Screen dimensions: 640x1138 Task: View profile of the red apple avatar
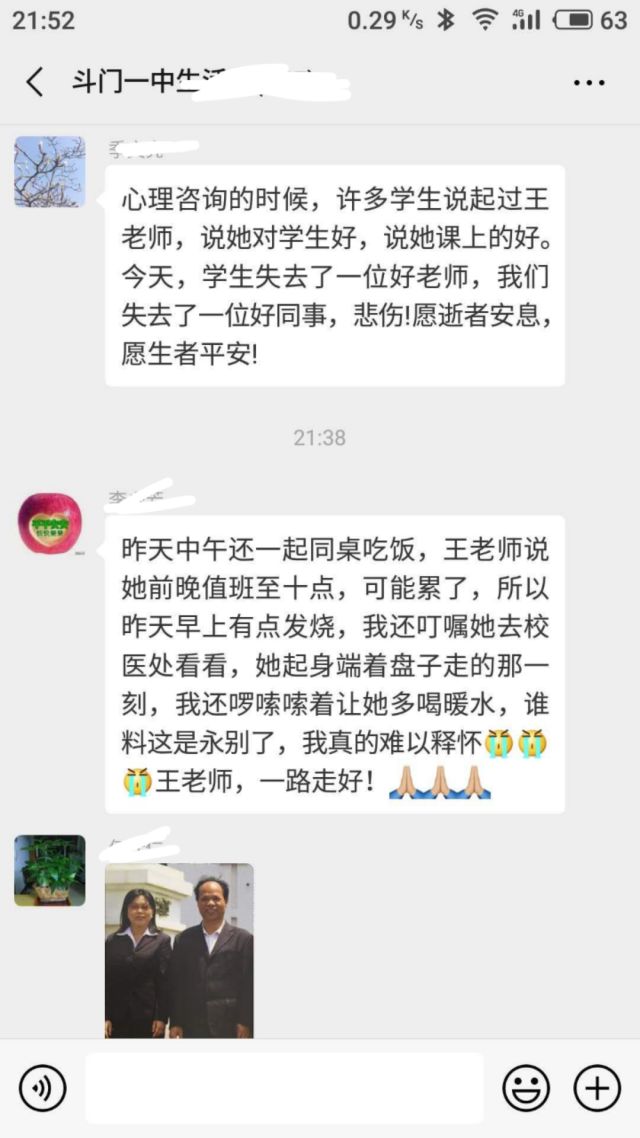49,521
